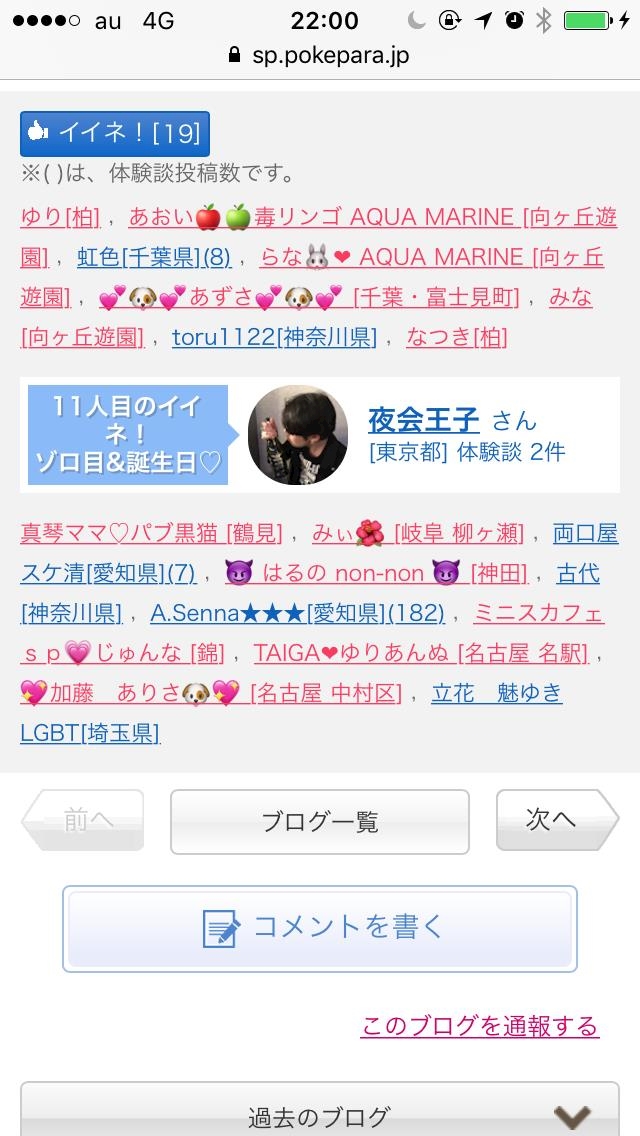The height and width of the screenshot is (1136, 640).
Task: Tap the sp.pokepara.jp address bar
Action: tap(320, 55)
